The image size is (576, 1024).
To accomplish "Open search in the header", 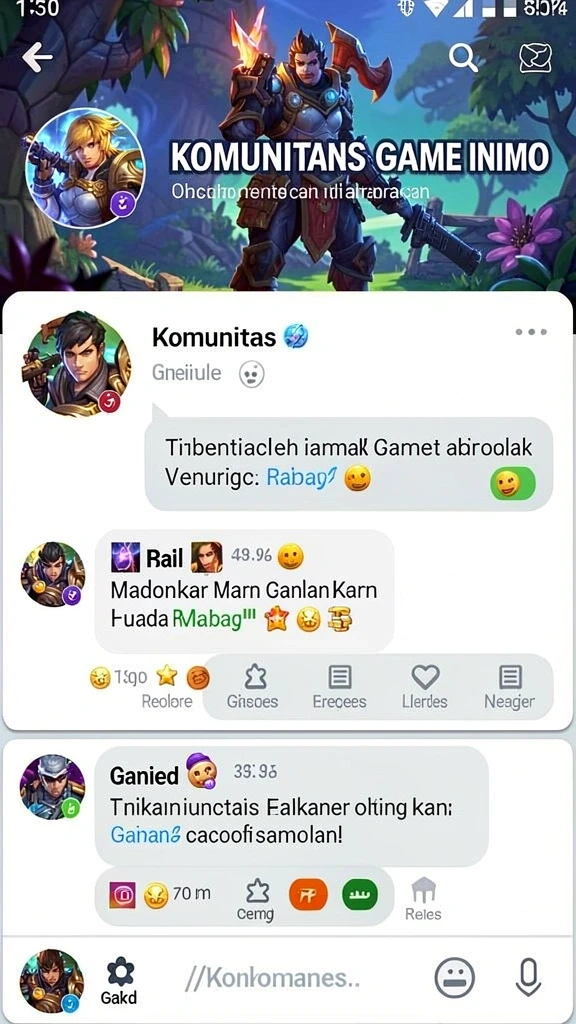I will pyautogui.click(x=463, y=59).
